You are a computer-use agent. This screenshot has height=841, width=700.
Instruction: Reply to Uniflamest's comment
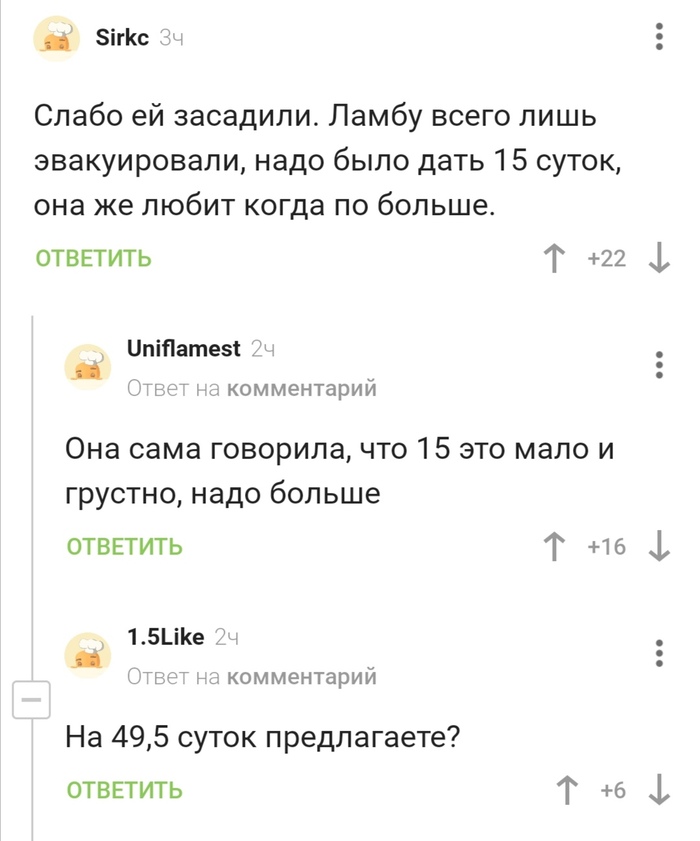click(124, 547)
